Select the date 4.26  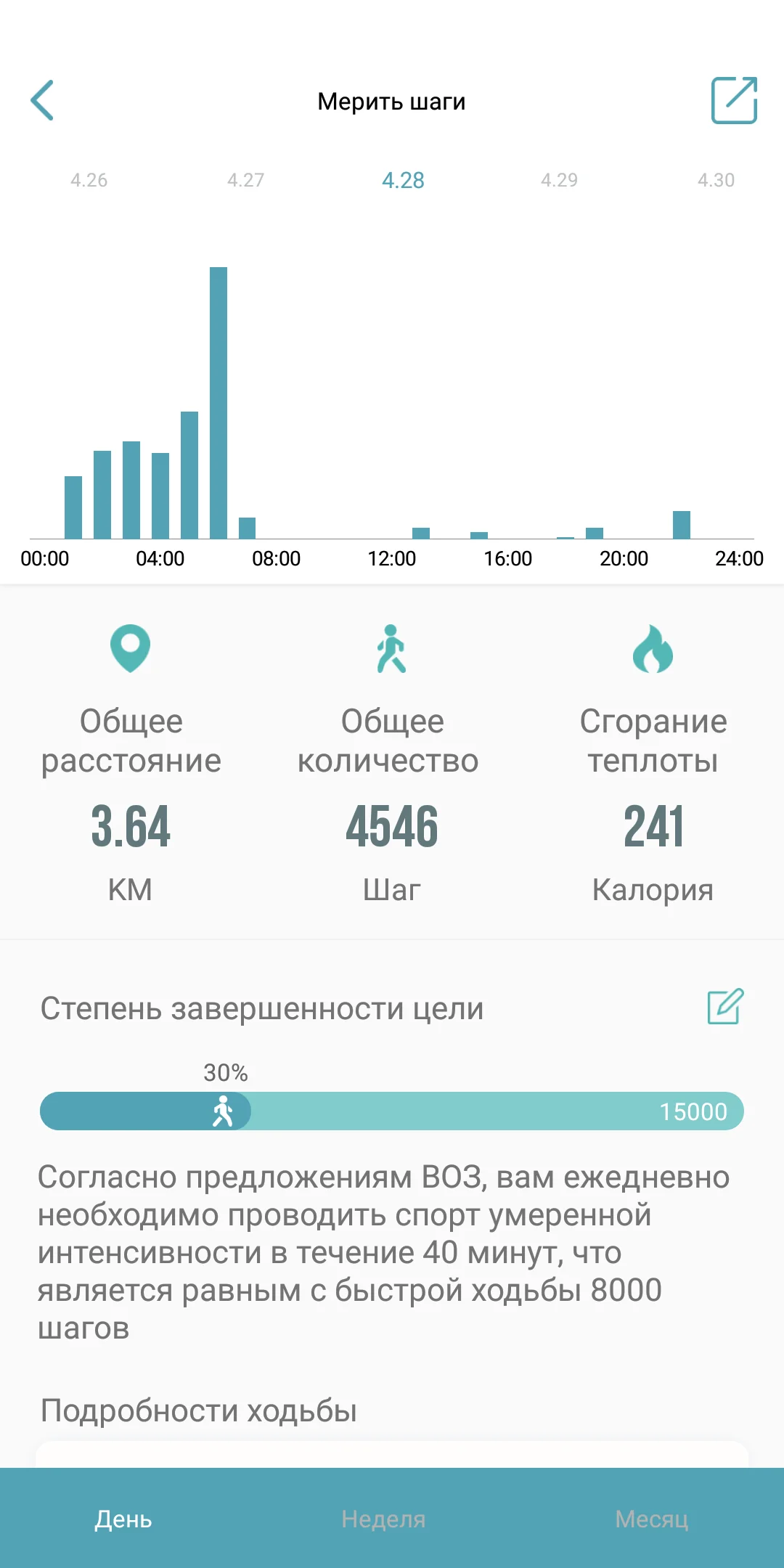(x=89, y=180)
